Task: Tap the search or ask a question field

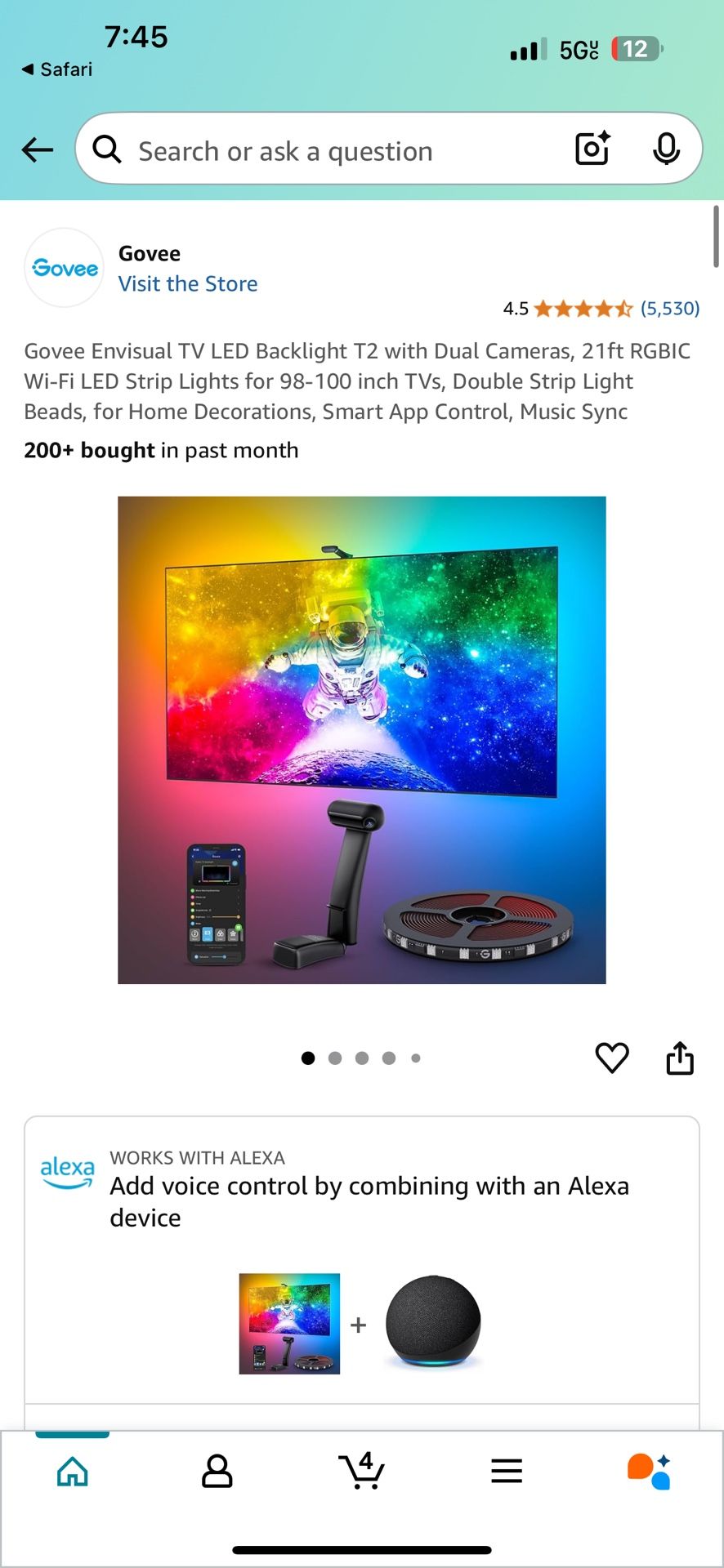Action: [x=327, y=151]
